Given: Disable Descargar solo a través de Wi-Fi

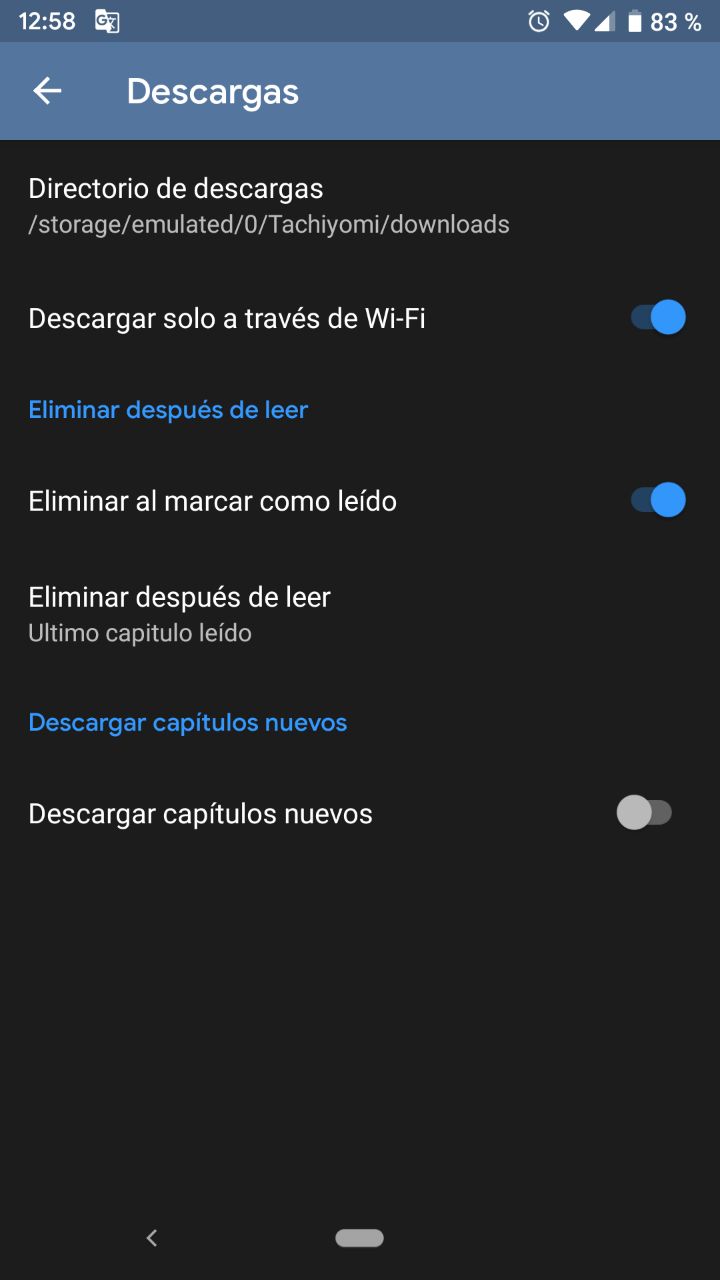Looking at the screenshot, I should click(x=657, y=318).
